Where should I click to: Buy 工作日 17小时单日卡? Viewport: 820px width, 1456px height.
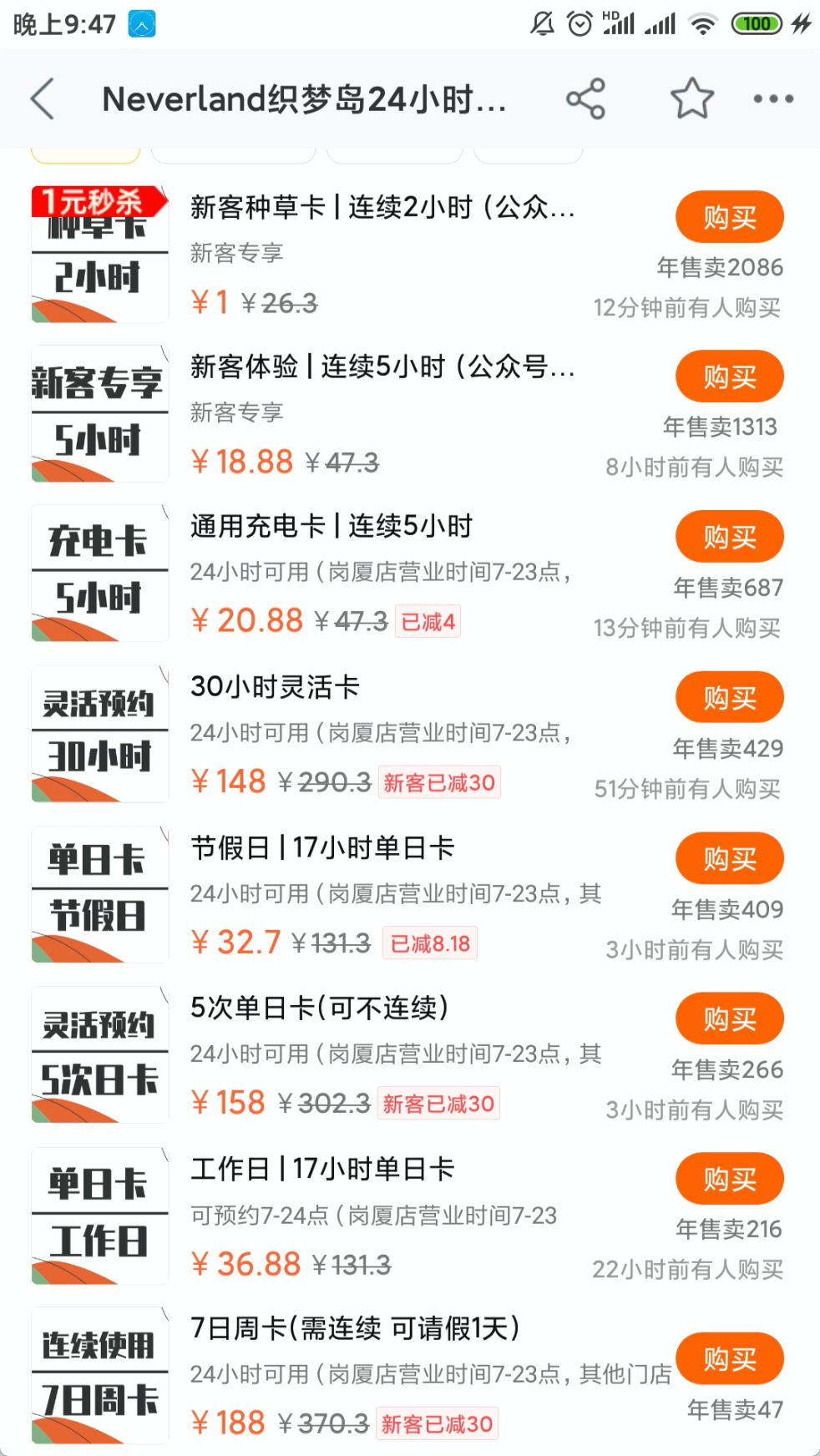[729, 1180]
